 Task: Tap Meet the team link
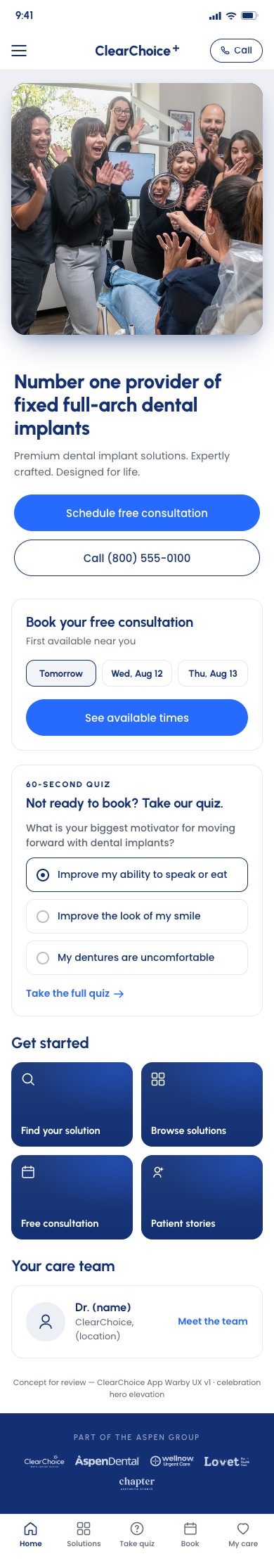click(x=213, y=1321)
